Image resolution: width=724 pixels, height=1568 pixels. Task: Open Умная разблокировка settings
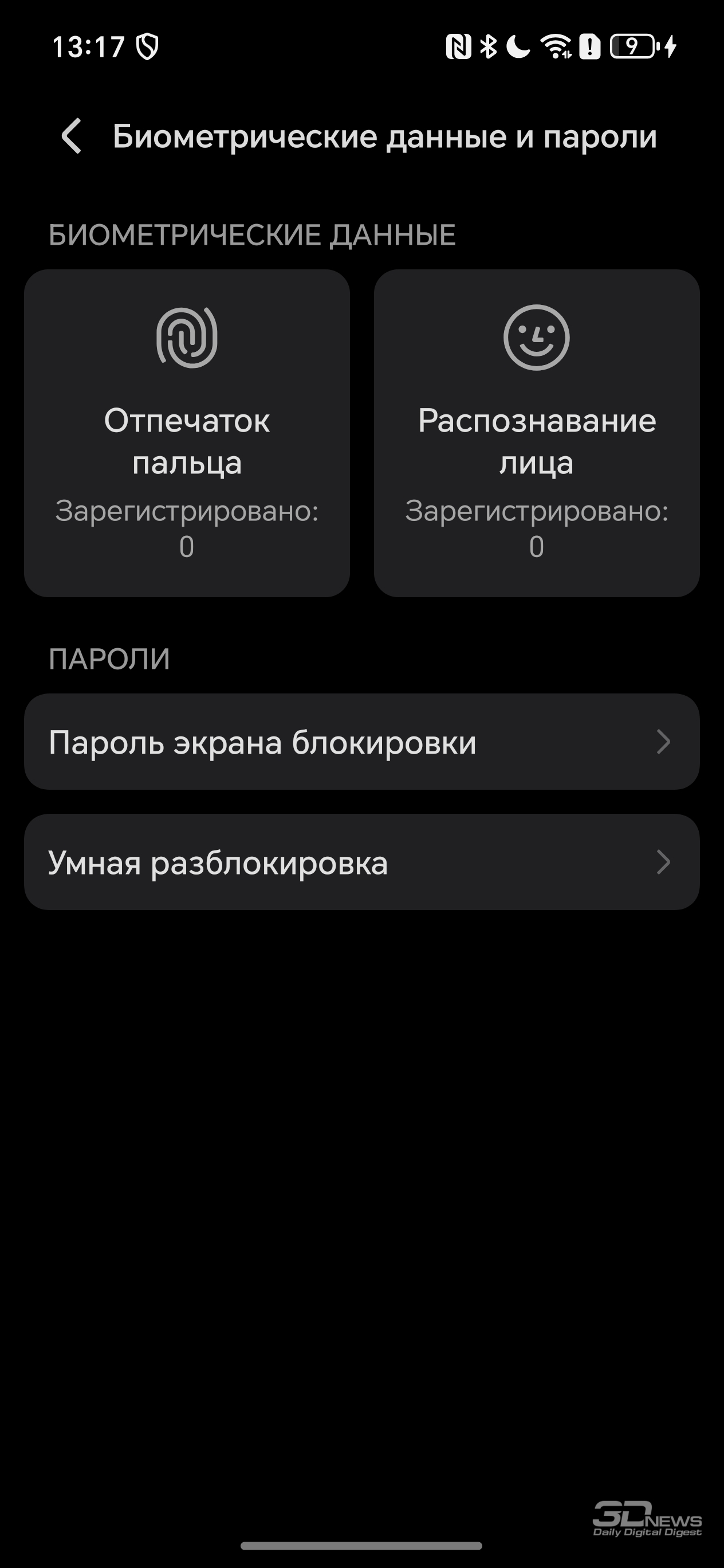pyautogui.click(x=362, y=862)
